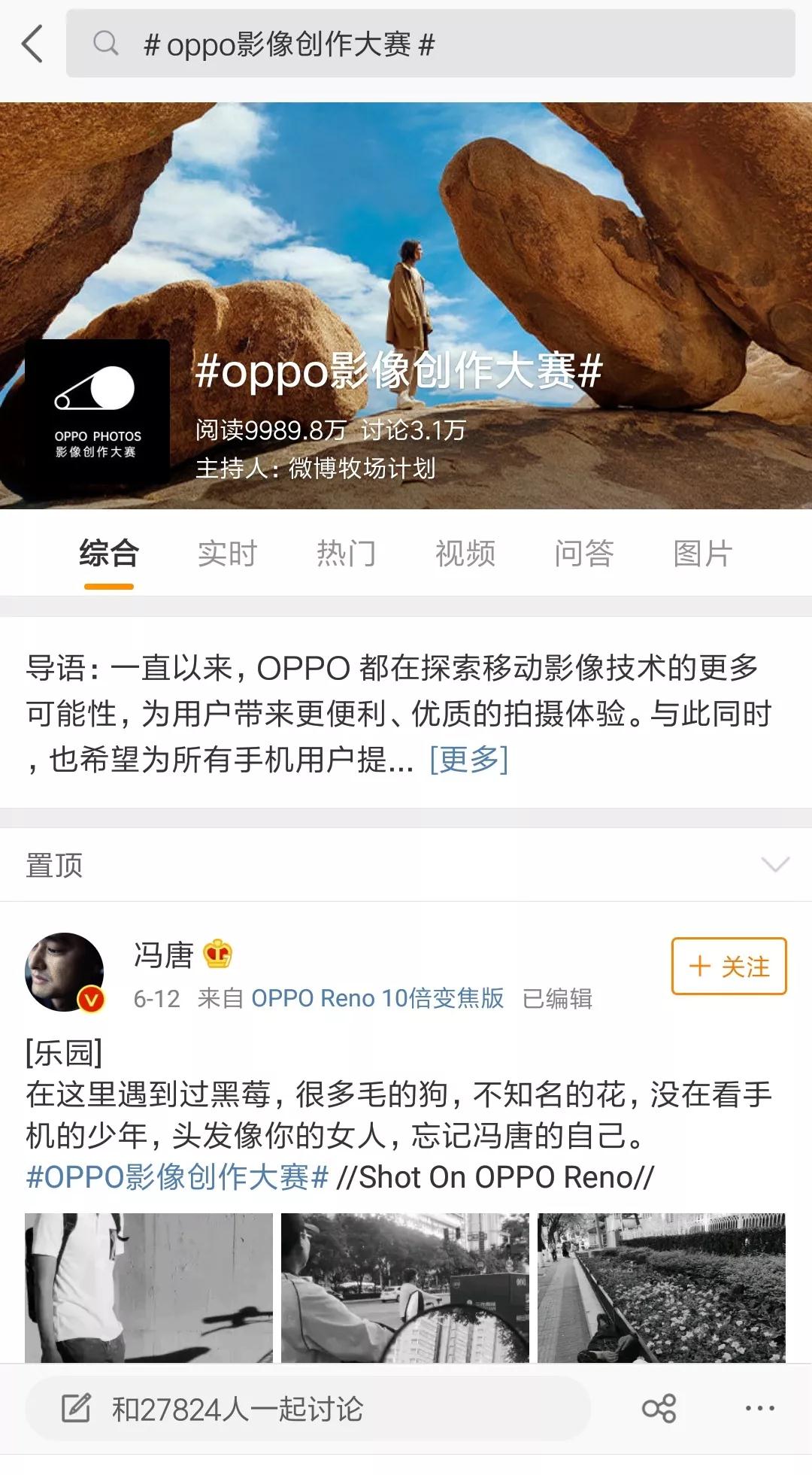Switch to the 热门 tab
The image size is (812, 1475).
pyautogui.click(x=346, y=554)
